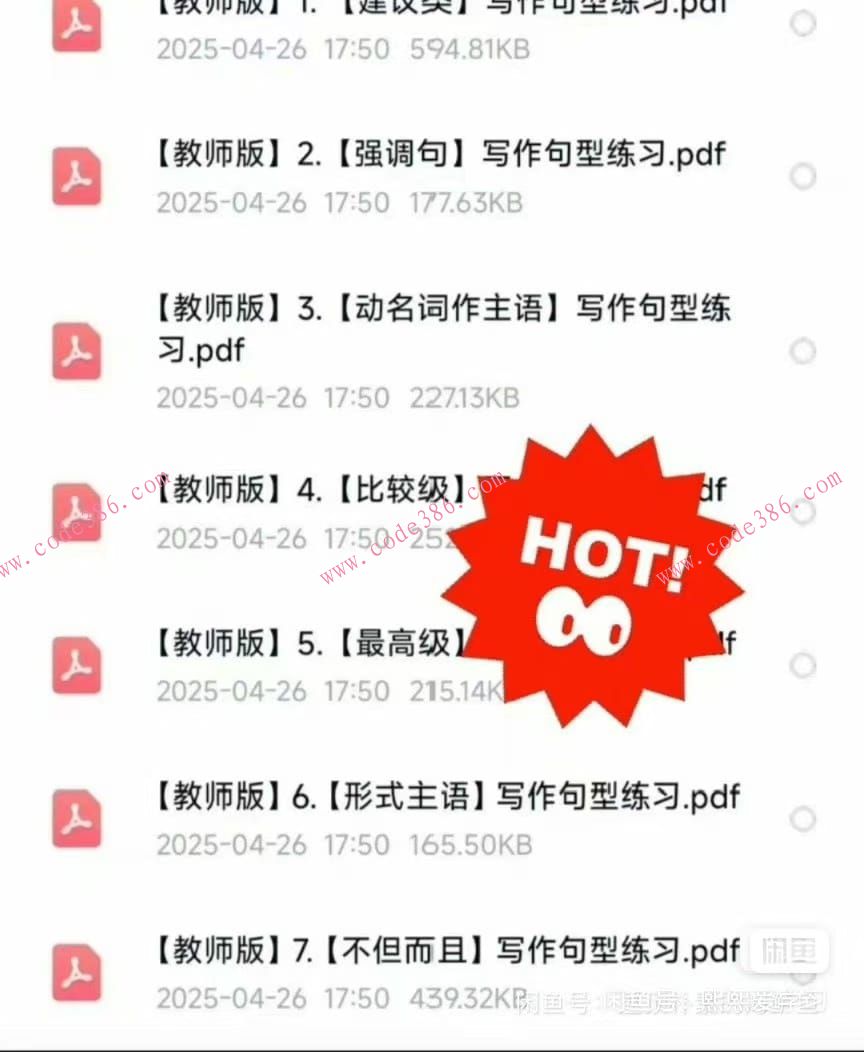This screenshot has width=864, height=1052.
Task: Open the 强调句 写作句型练习 PDF
Action: pyautogui.click(x=440, y=154)
